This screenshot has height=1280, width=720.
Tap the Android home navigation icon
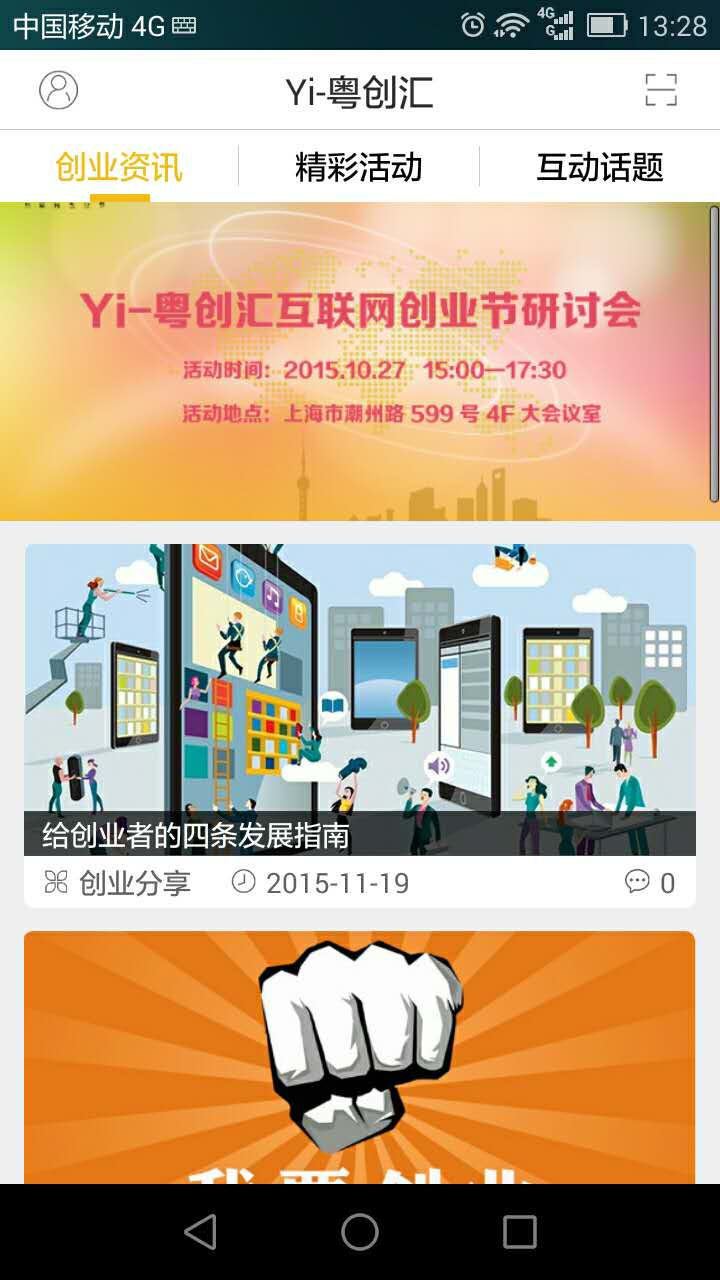coord(359,1232)
